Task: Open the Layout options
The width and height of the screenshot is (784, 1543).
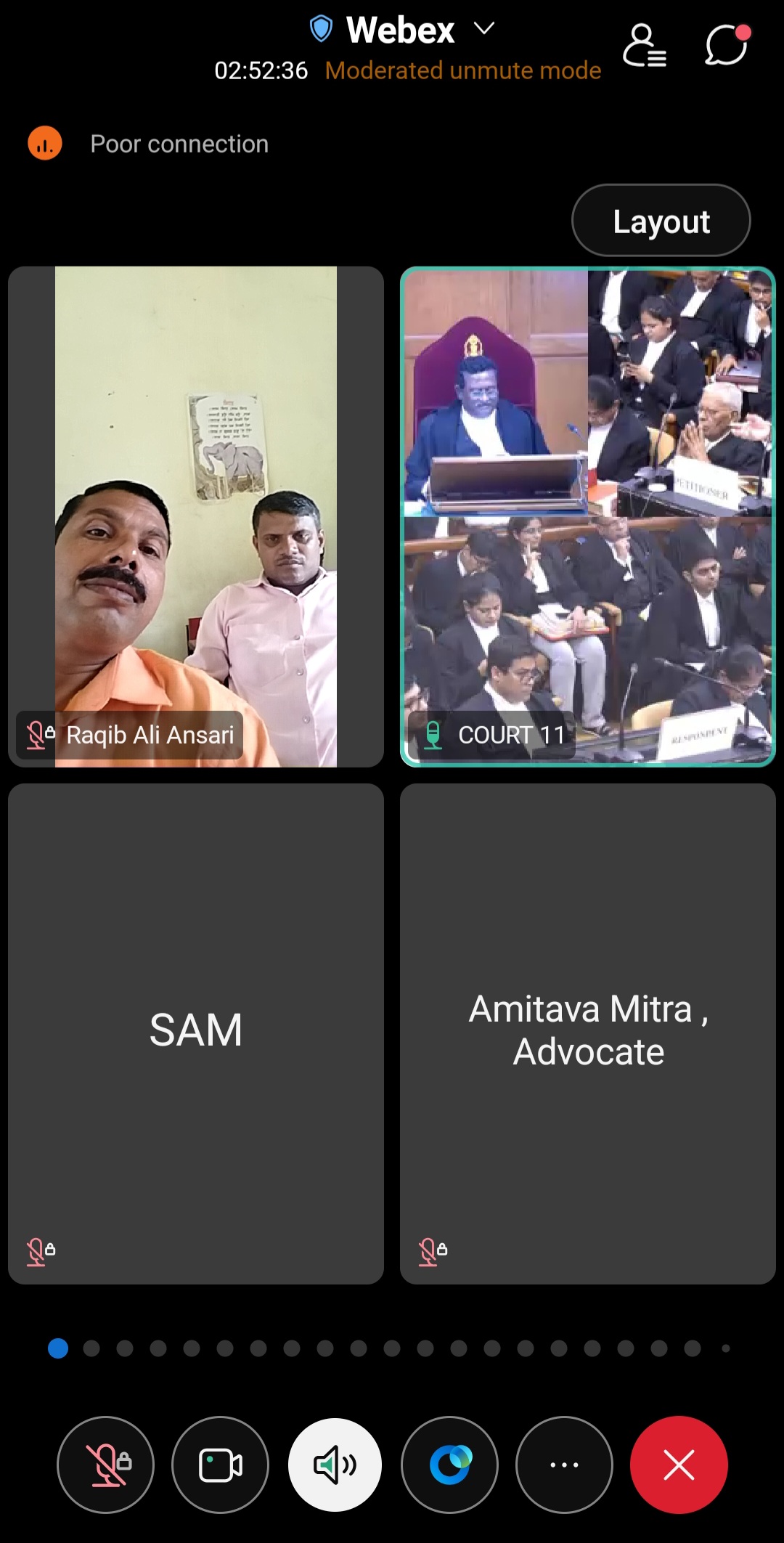Action: coord(661,221)
